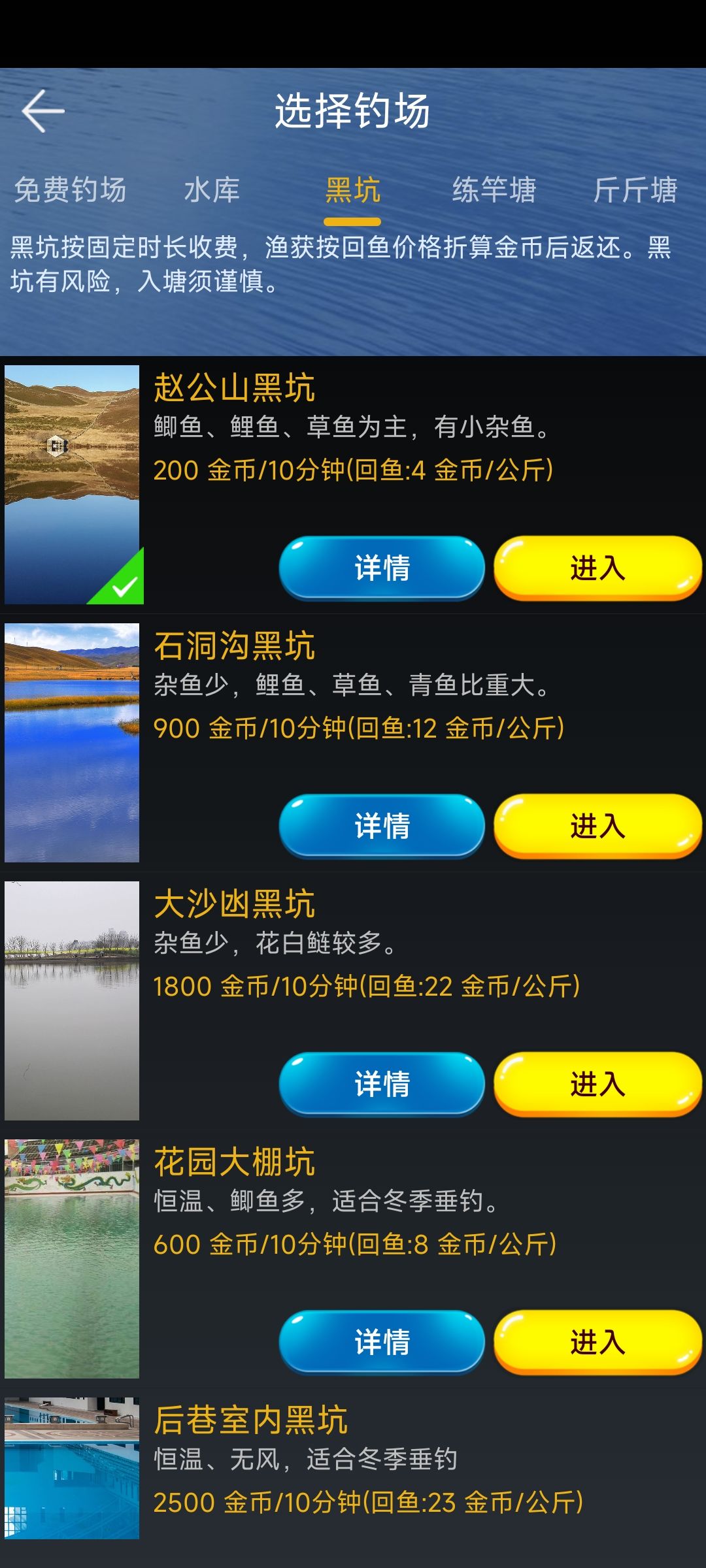
Task: Check 详情 of 花园大棚坑
Action: 382,1342
